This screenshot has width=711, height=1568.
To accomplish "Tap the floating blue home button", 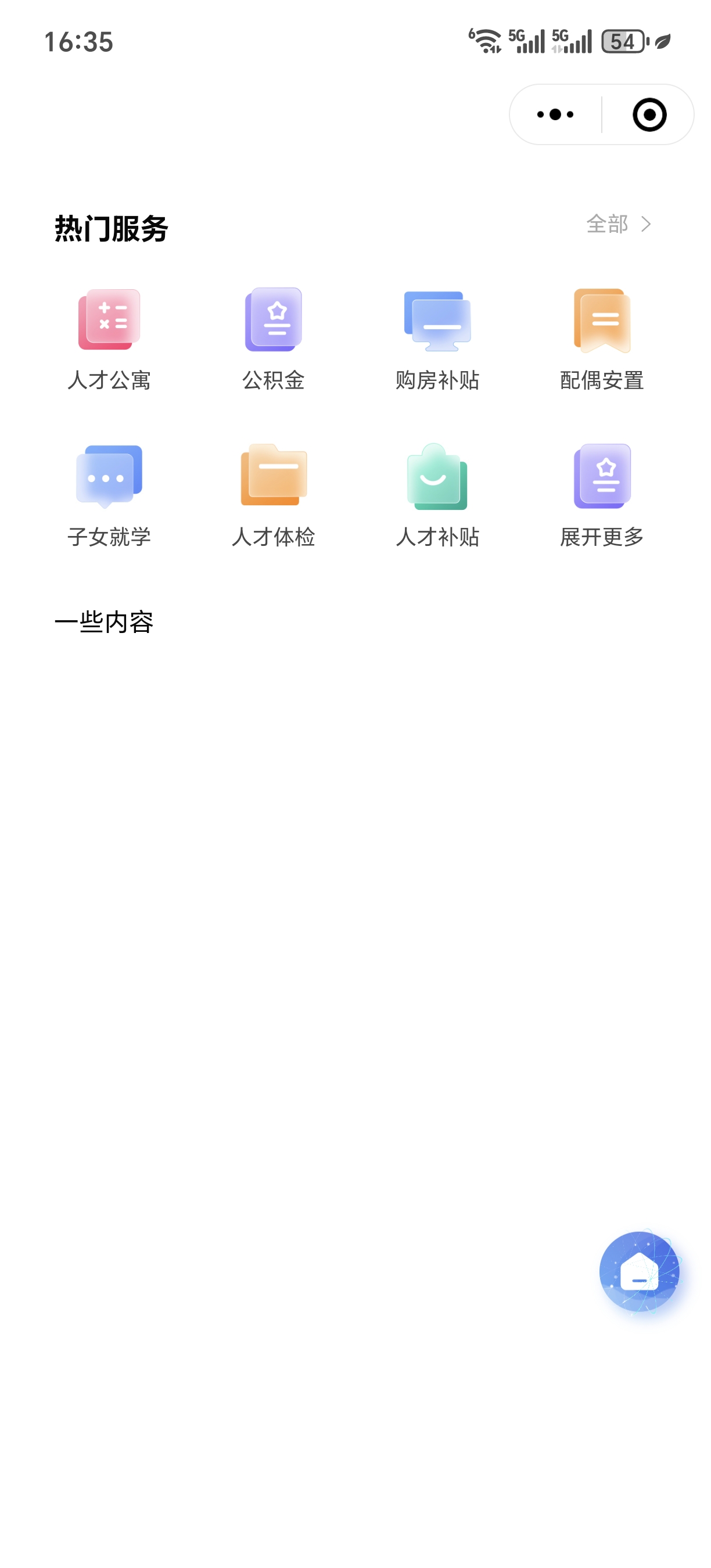I will [x=639, y=1272].
